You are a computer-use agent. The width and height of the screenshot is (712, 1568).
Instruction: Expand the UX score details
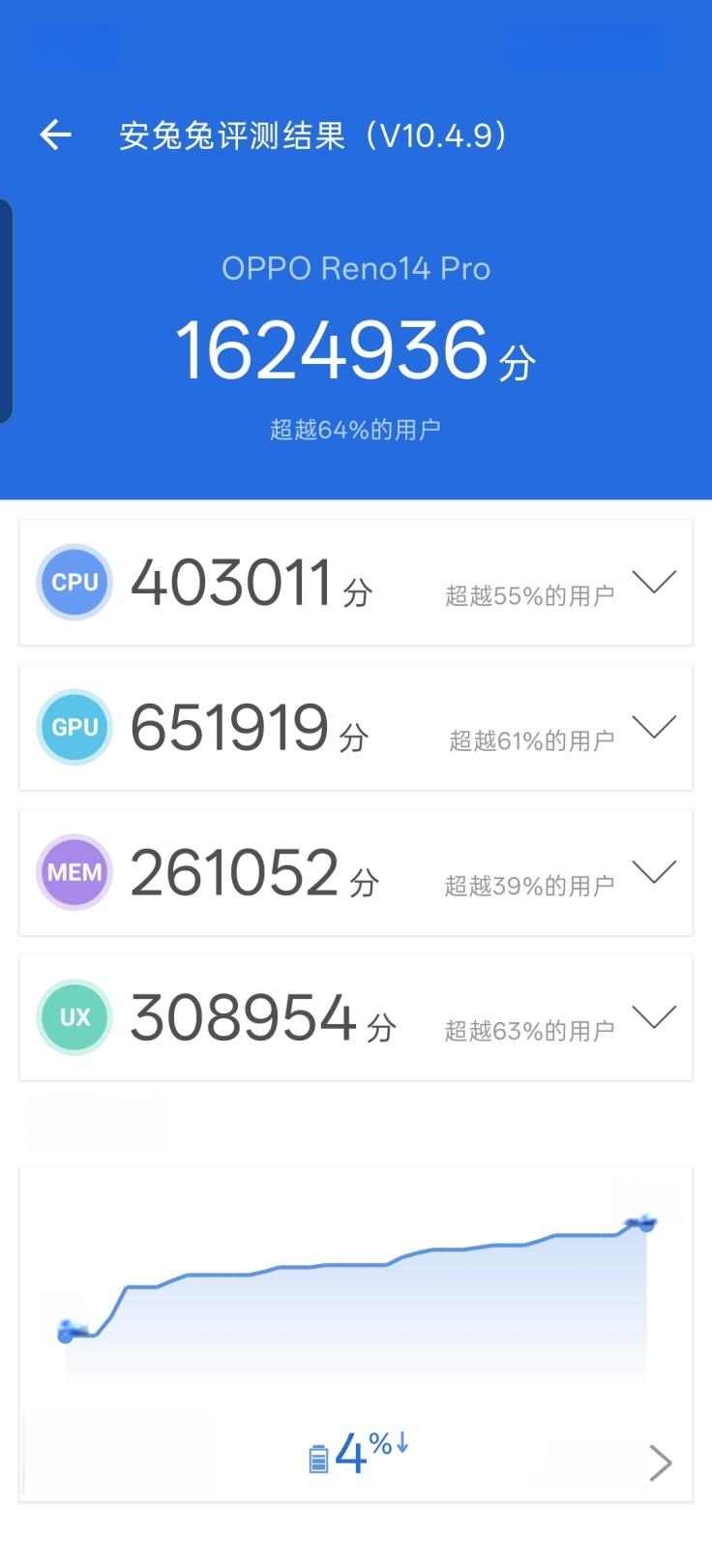tap(654, 1017)
